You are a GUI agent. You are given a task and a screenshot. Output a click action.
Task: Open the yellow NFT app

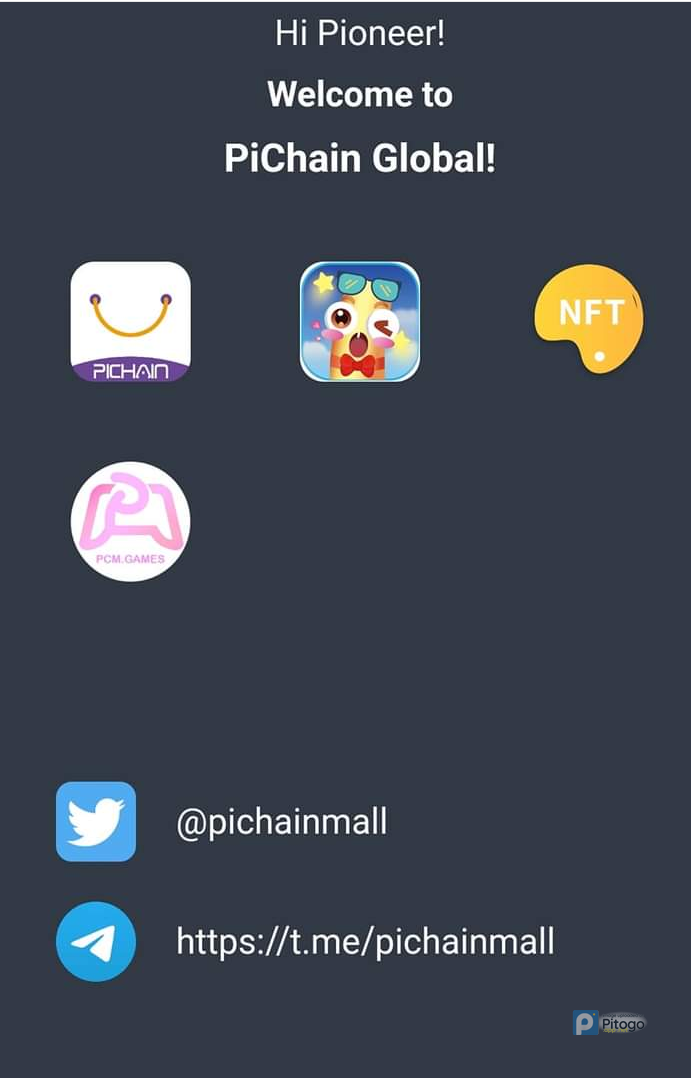589,320
